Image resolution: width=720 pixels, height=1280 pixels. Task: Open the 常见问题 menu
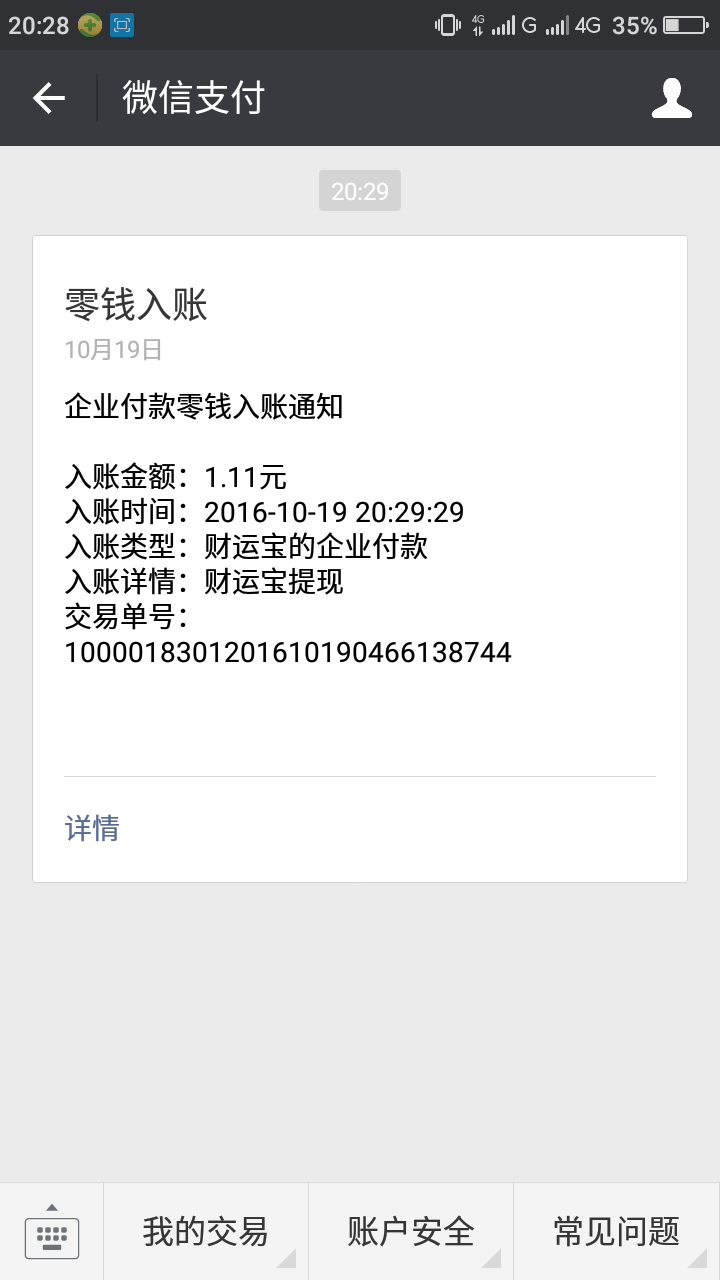pos(616,1232)
